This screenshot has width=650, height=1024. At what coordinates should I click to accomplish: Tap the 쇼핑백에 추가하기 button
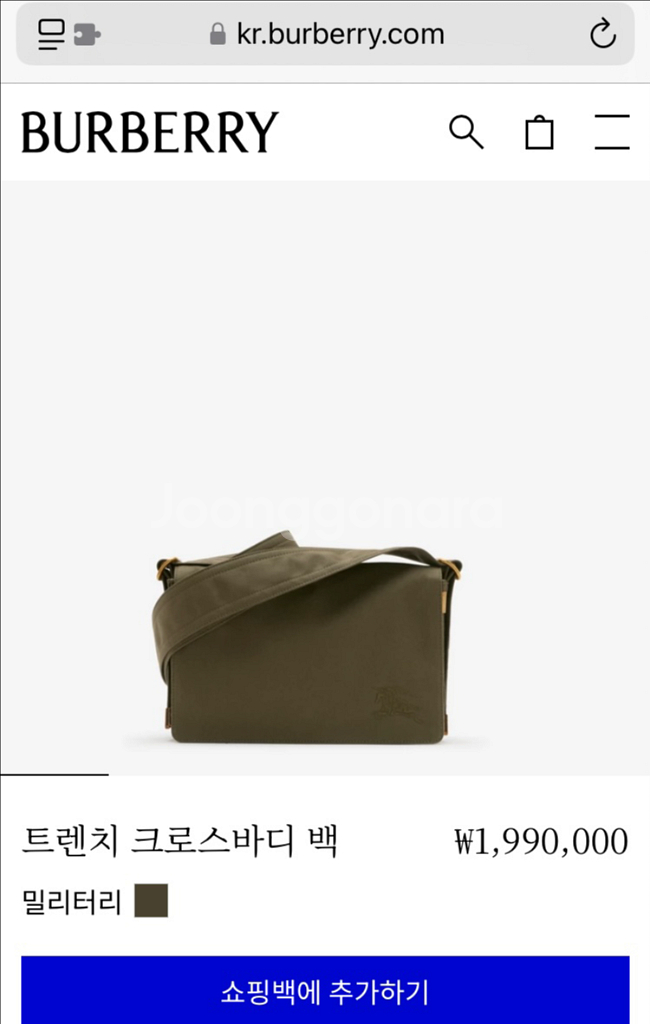[x=325, y=991]
